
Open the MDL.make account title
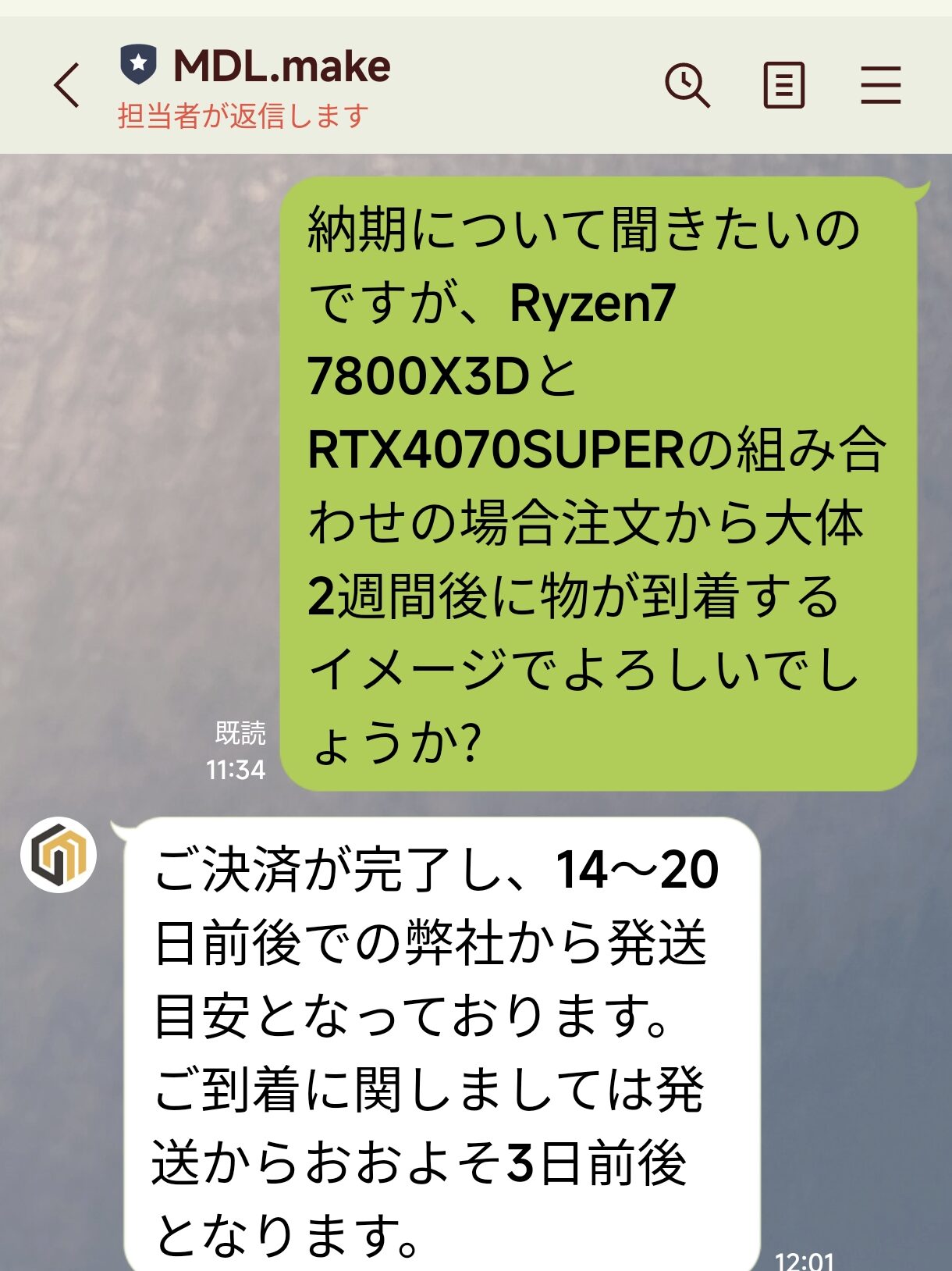pyautogui.click(x=281, y=66)
